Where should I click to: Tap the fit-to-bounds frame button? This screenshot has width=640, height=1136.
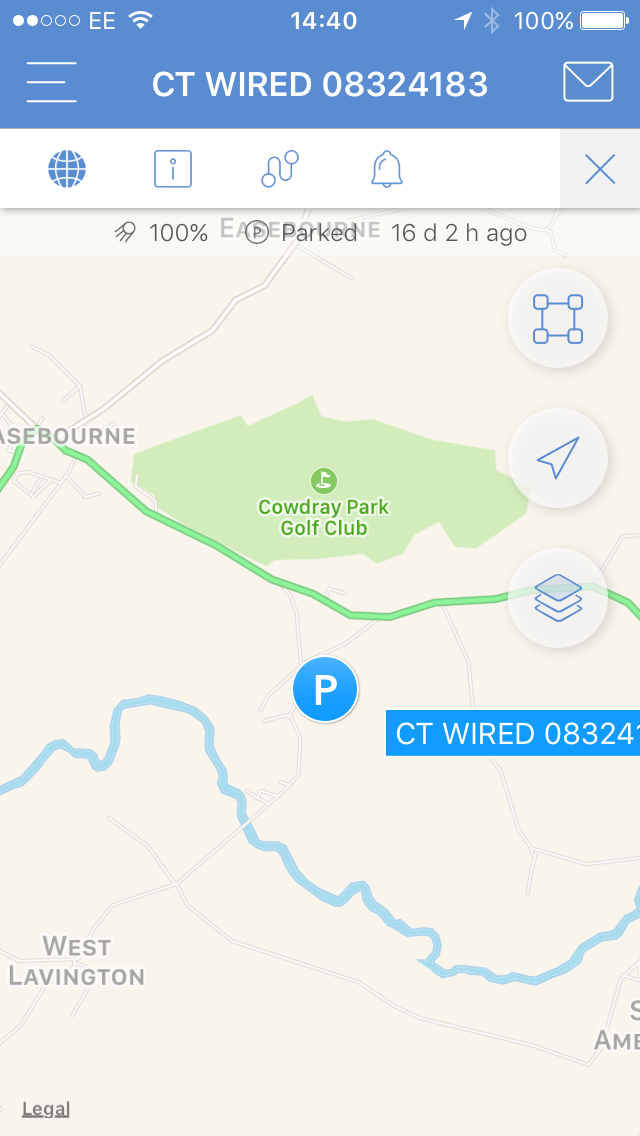558,319
